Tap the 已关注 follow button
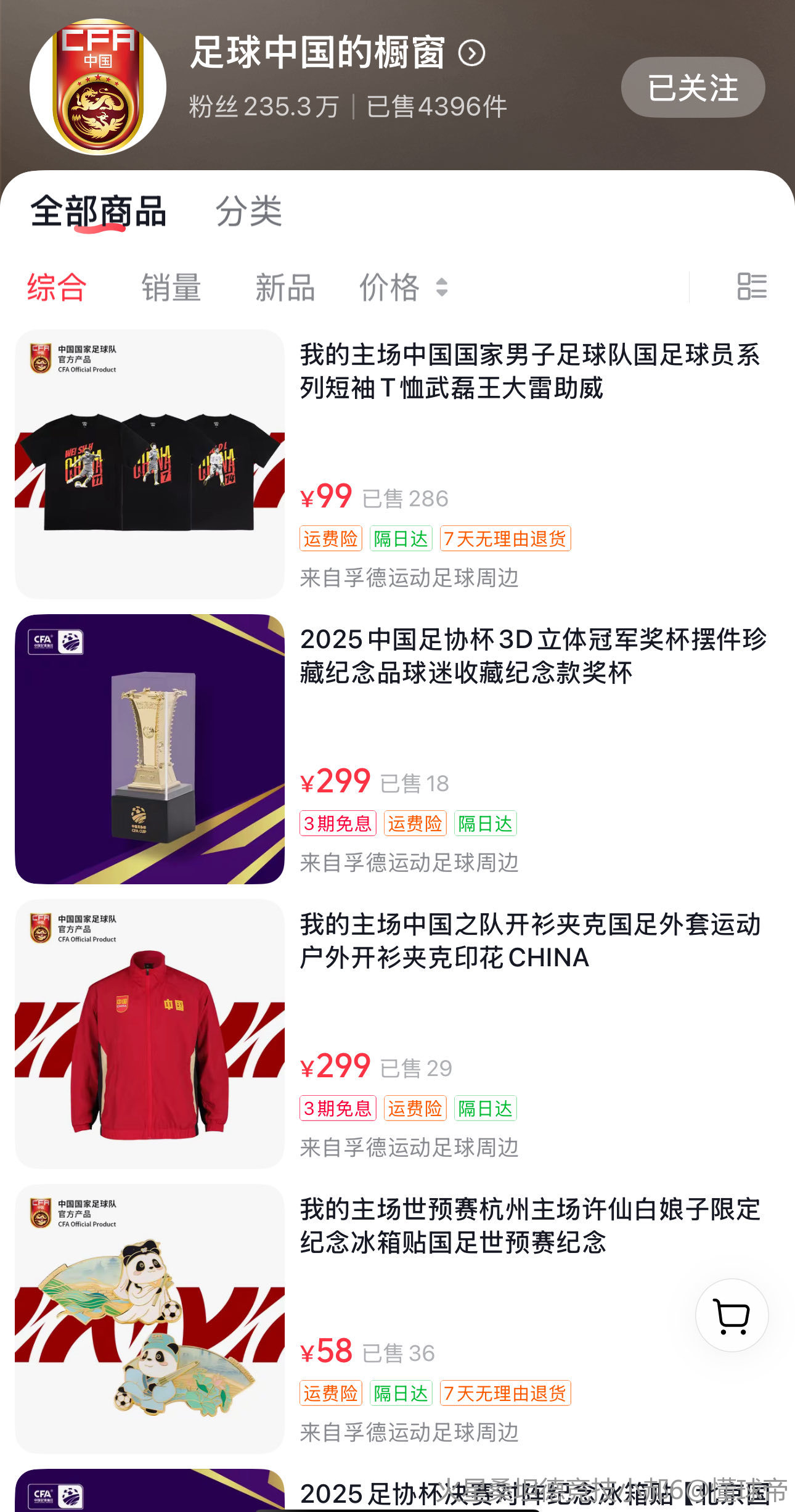This screenshot has width=795, height=1512. coord(693,88)
